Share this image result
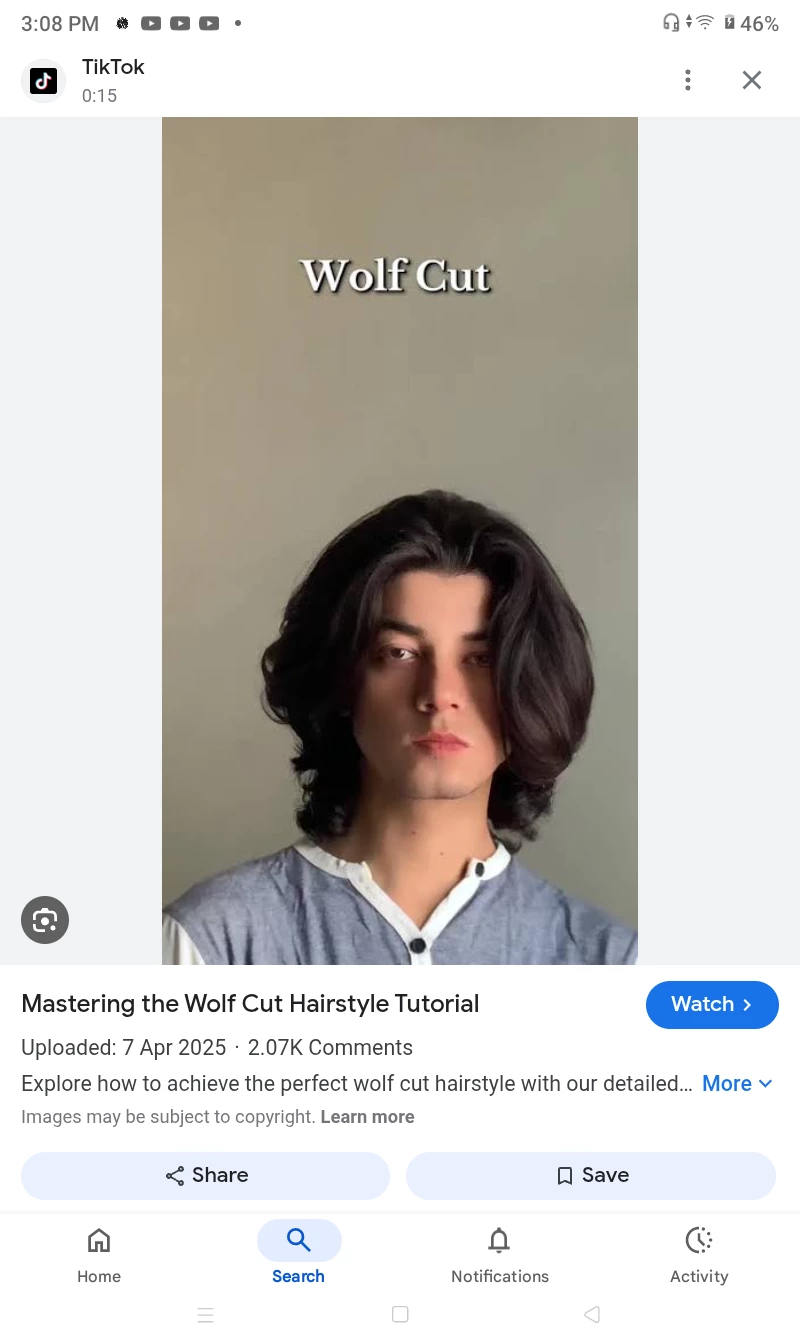The height and width of the screenshot is (1340, 800). tap(206, 1175)
